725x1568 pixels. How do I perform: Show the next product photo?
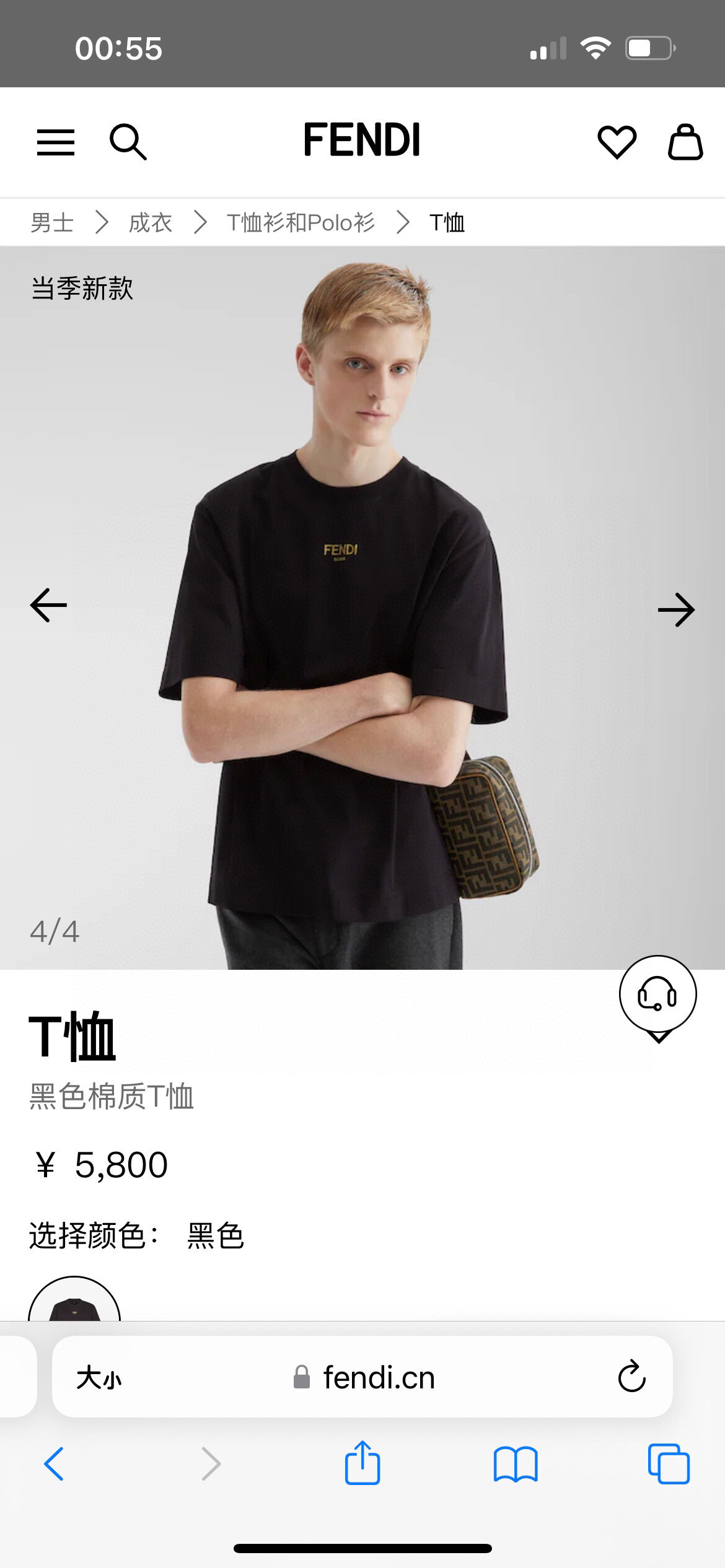coord(676,610)
